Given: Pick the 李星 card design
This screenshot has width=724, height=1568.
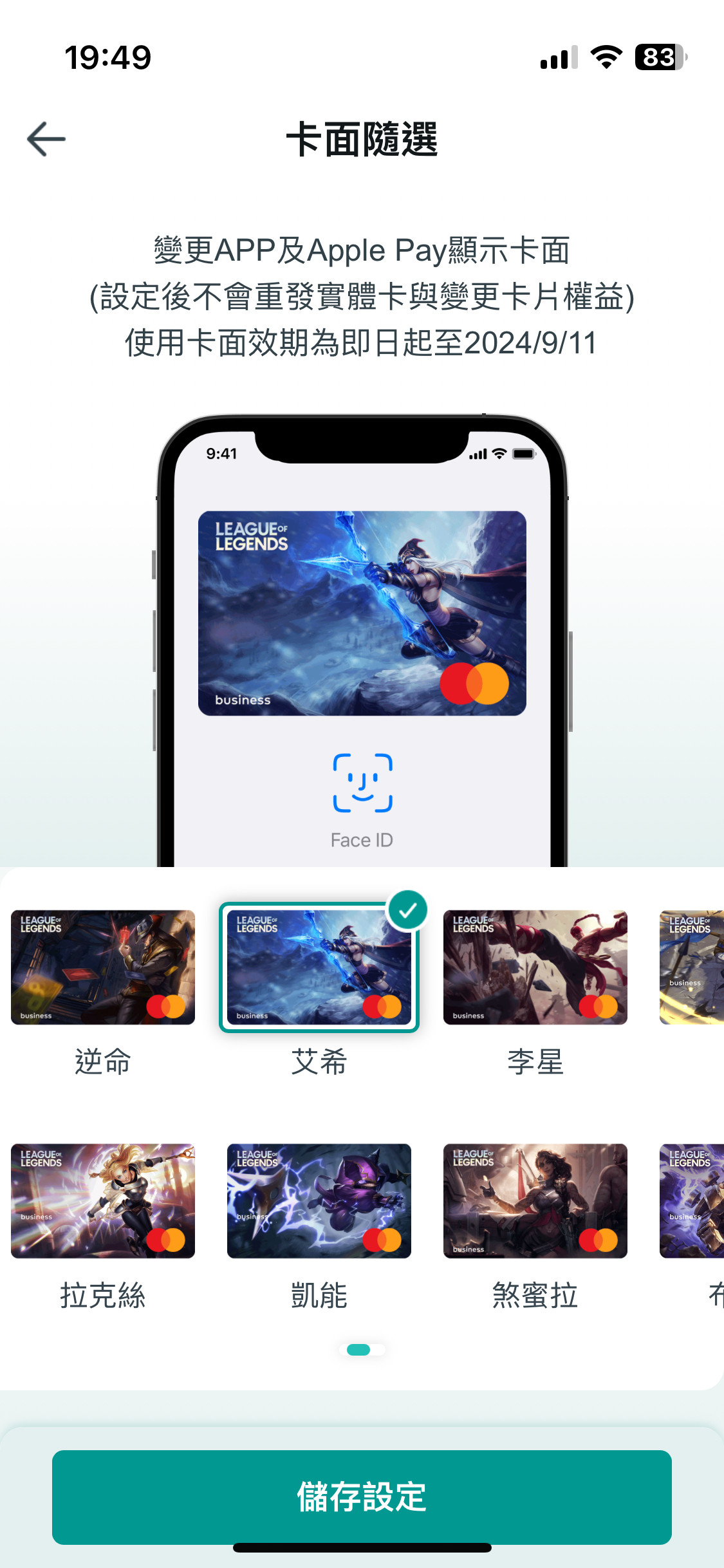Looking at the screenshot, I should click(x=535, y=967).
